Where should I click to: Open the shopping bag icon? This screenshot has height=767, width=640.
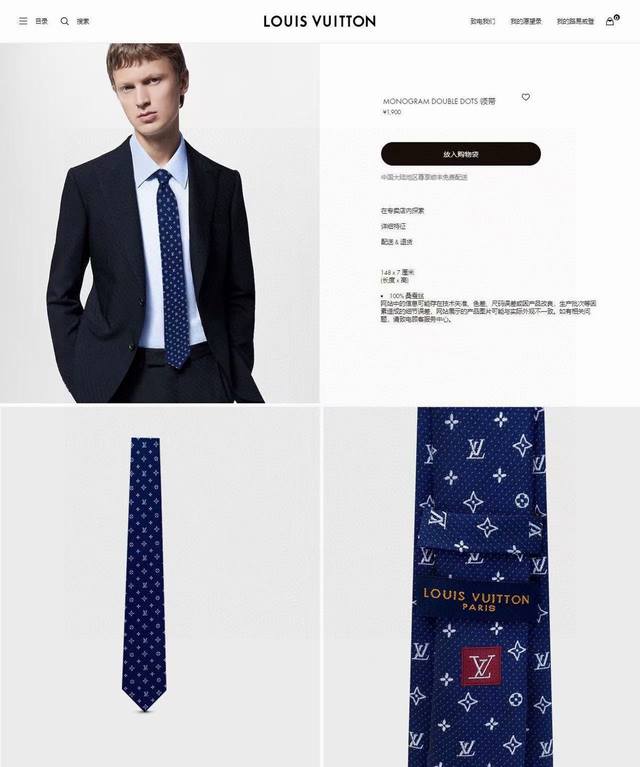pos(610,21)
